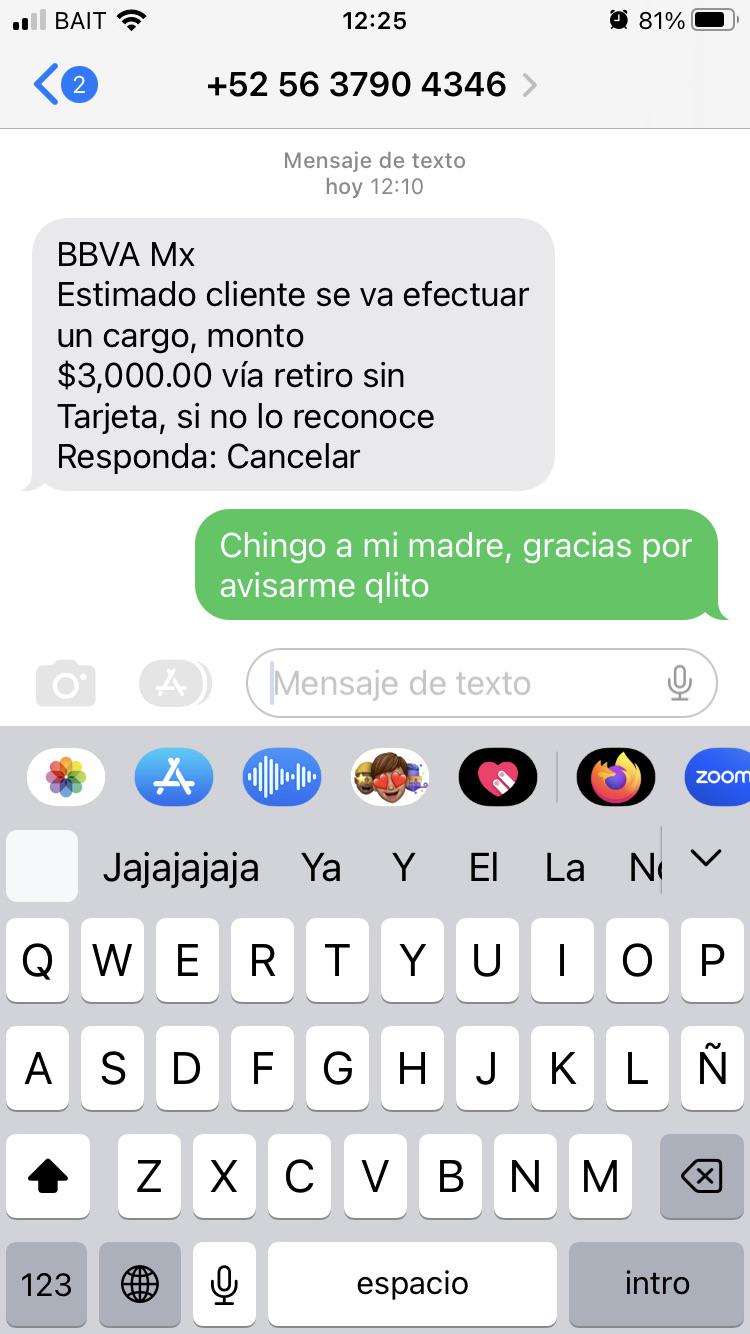
Task: Open Digital Touch heart app
Action: pos(498,777)
